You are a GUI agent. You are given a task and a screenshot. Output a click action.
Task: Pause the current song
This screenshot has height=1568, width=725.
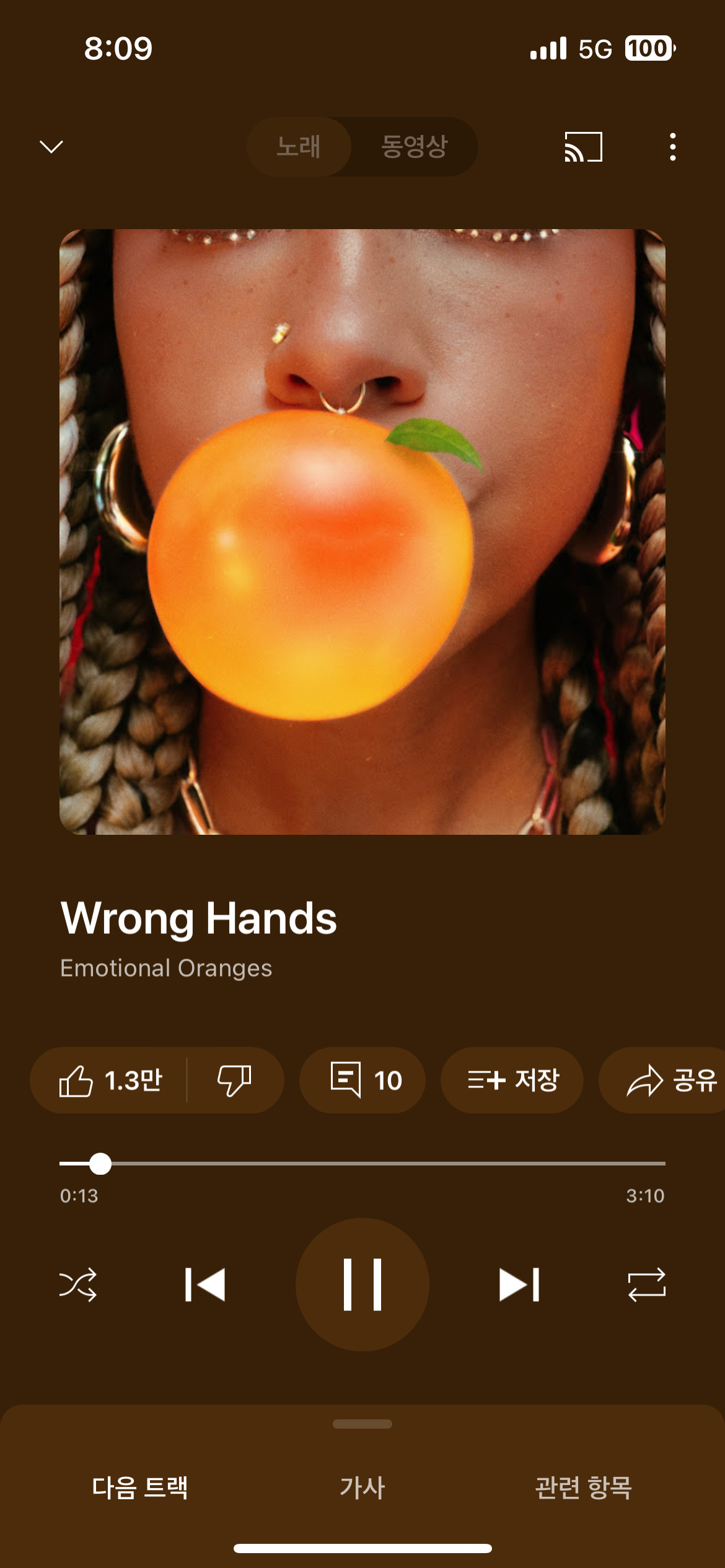[x=362, y=1285]
